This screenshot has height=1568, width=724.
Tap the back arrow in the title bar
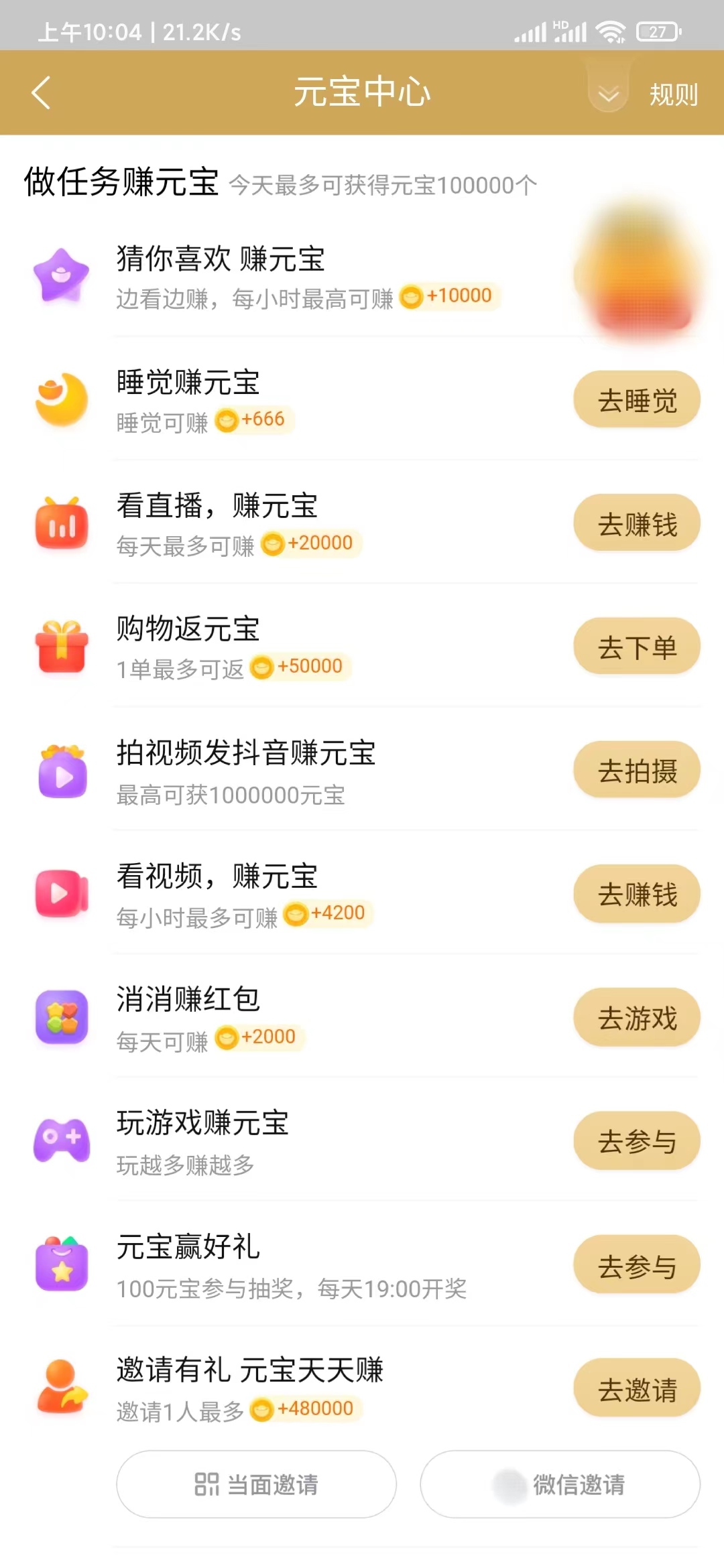click(x=40, y=93)
